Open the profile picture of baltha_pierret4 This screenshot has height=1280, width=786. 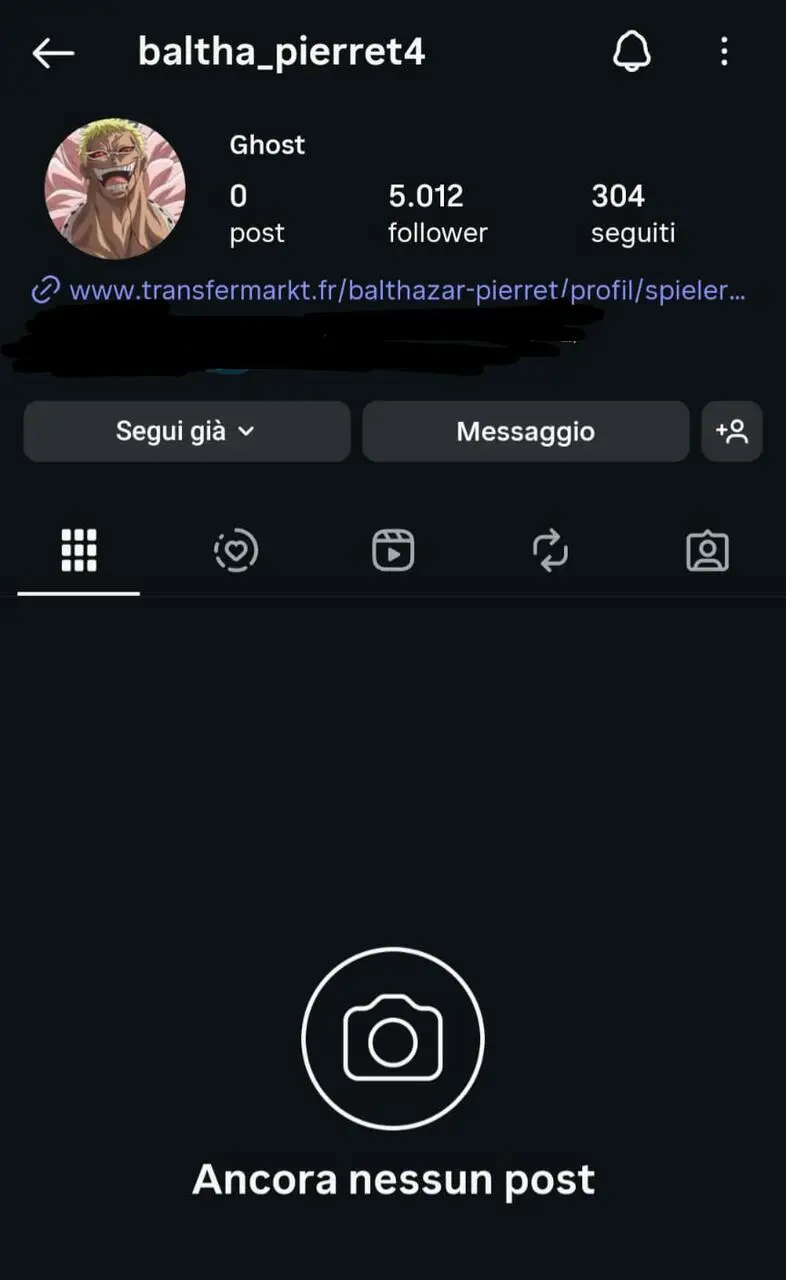click(x=115, y=190)
